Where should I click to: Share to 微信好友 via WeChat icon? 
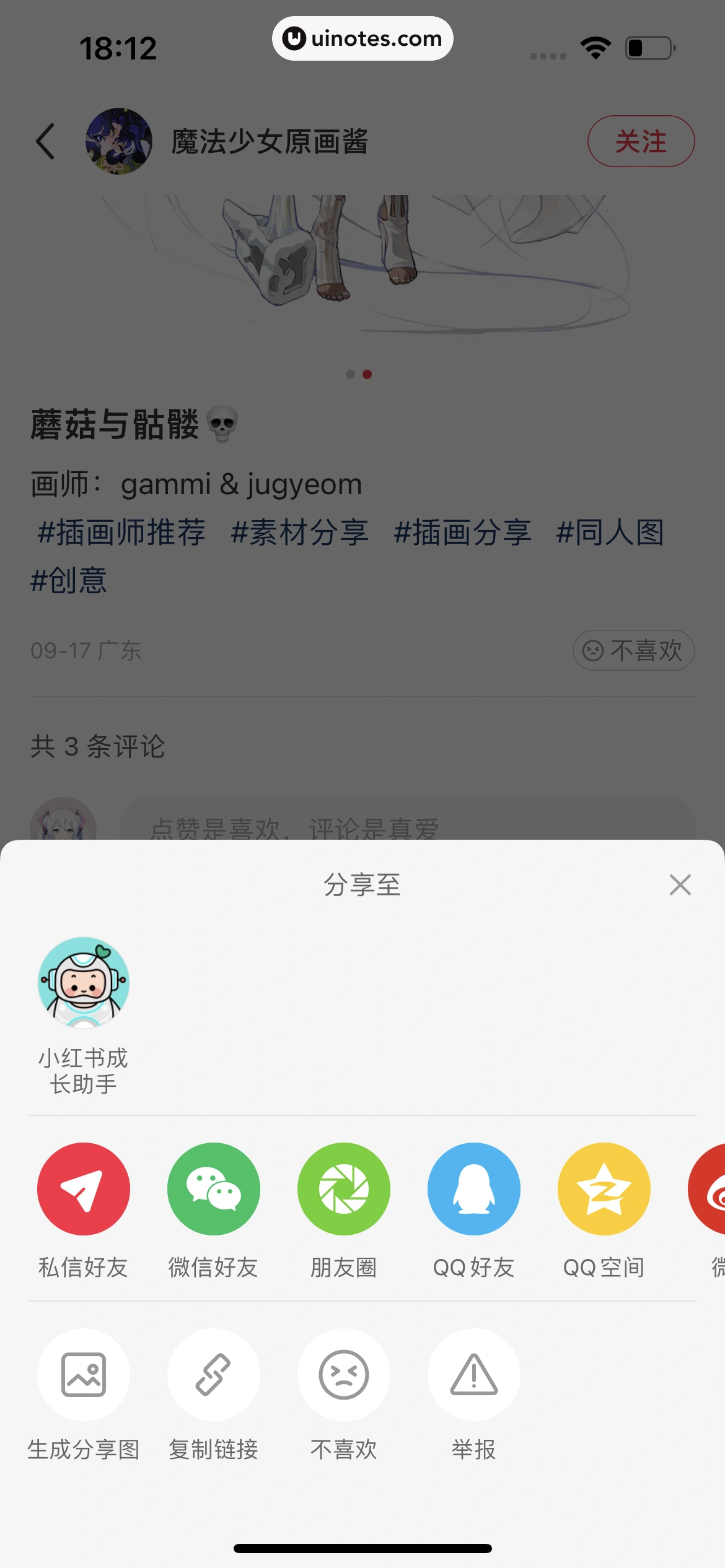213,1188
